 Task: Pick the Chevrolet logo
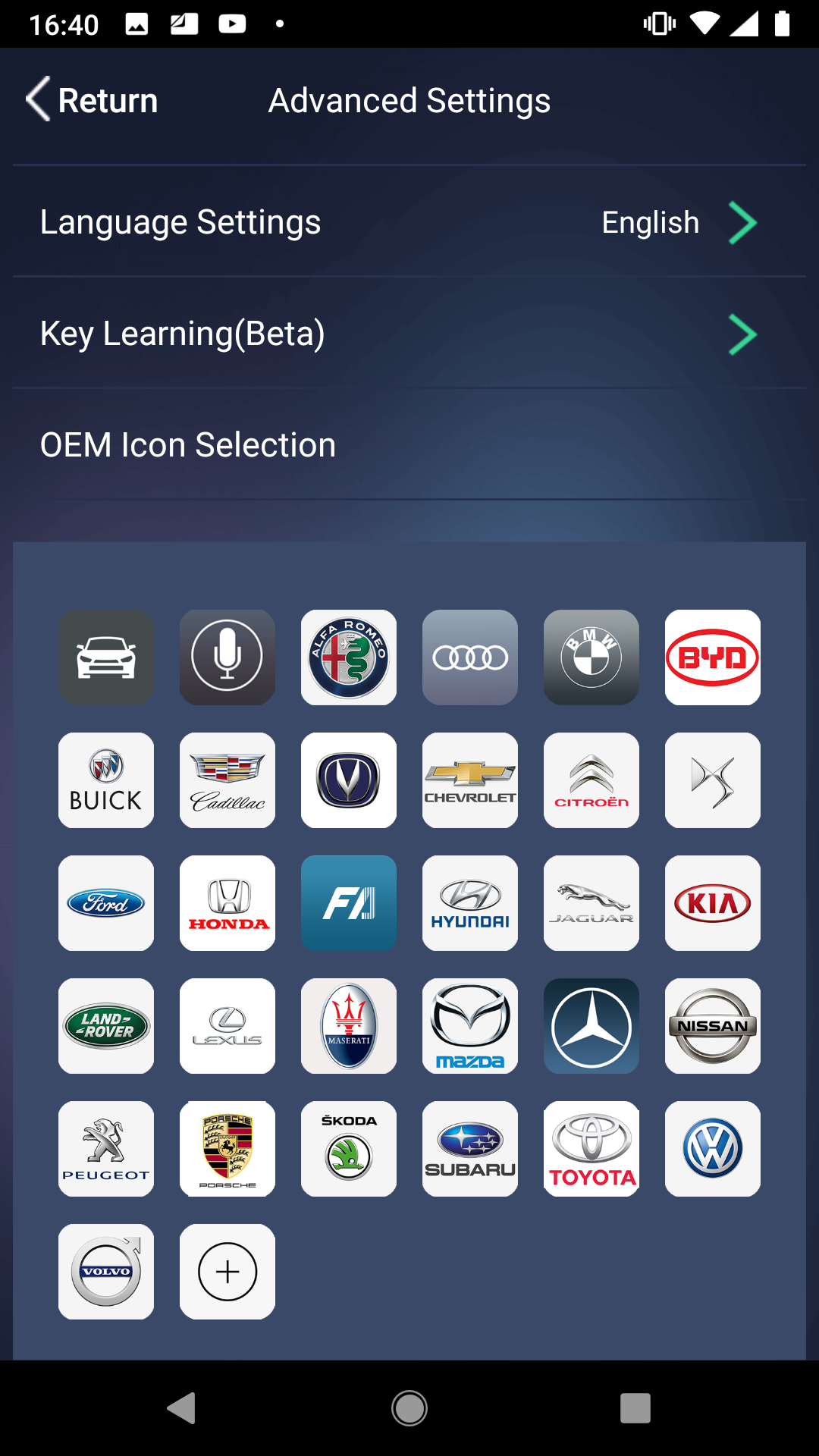tap(470, 780)
